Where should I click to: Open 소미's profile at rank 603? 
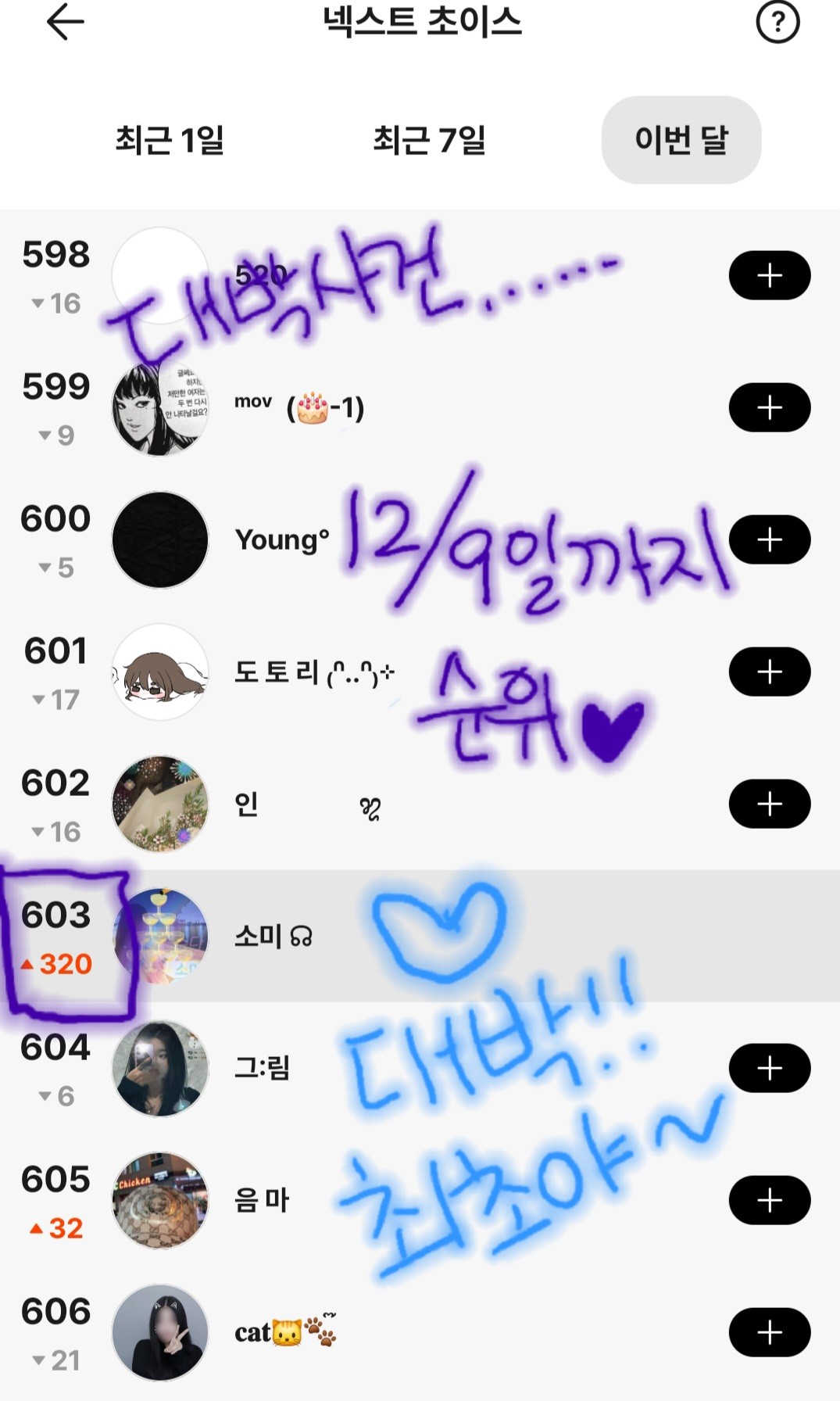click(x=273, y=936)
